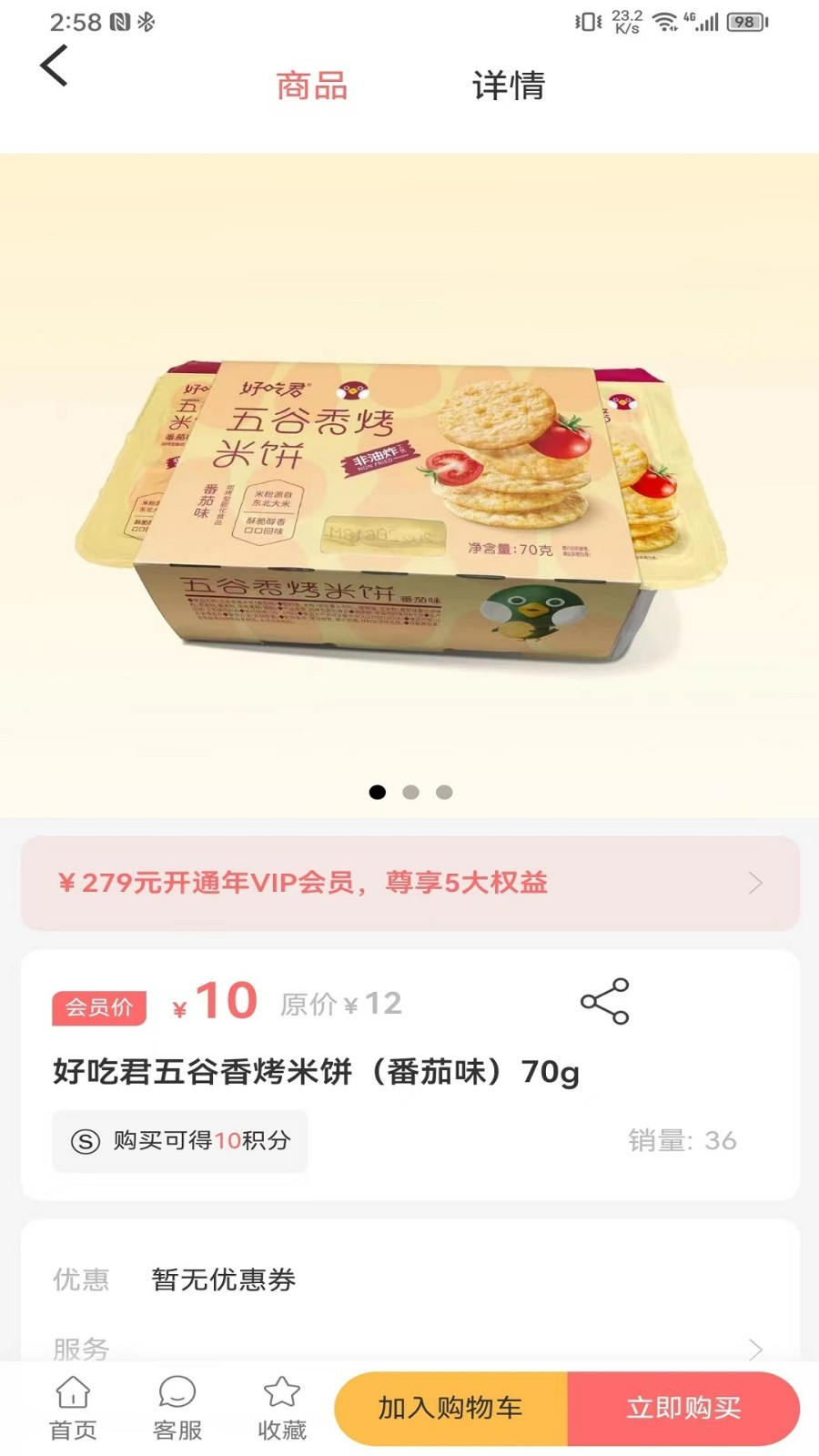Select the second carousel dot
The width and height of the screenshot is (819, 1456).
[x=409, y=793]
